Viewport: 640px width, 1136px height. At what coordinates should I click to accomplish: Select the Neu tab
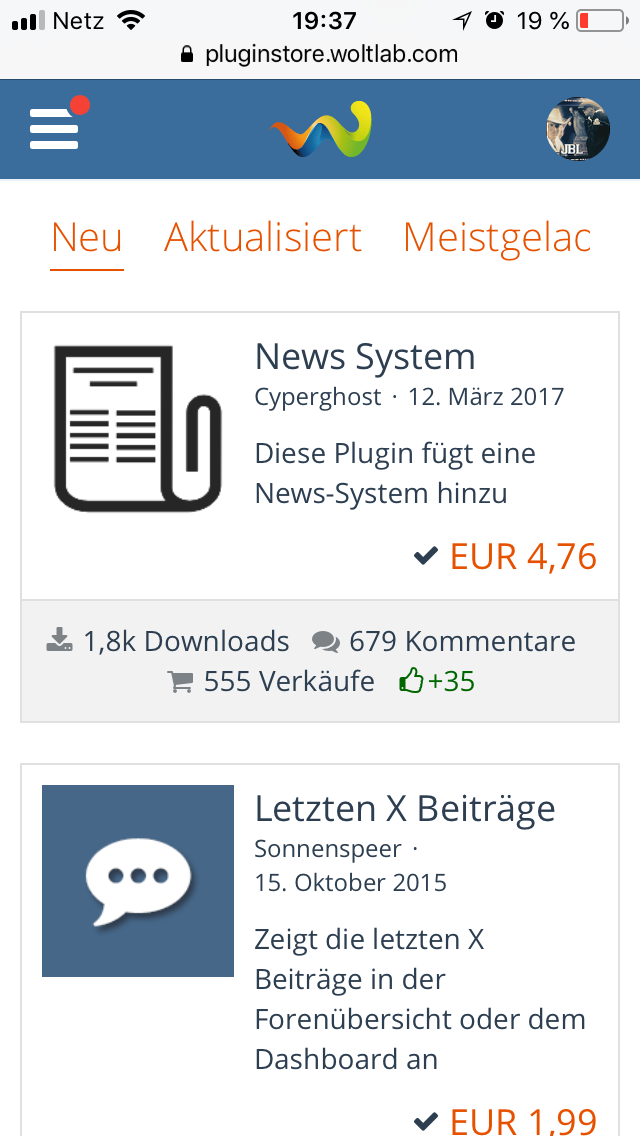pyautogui.click(x=87, y=238)
